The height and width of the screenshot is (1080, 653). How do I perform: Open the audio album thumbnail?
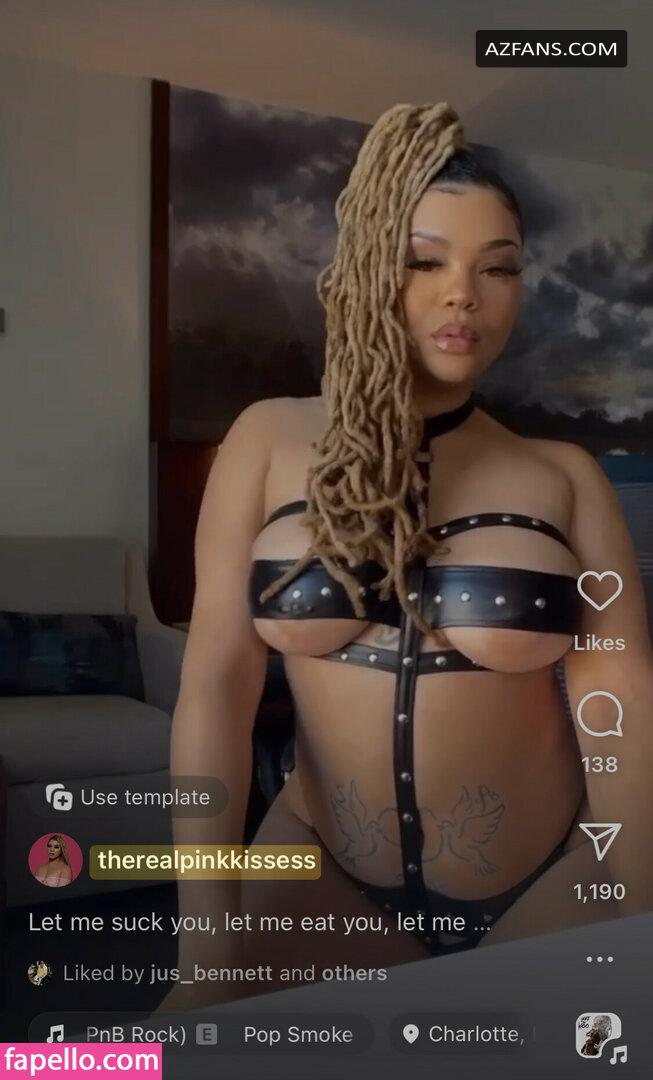pyautogui.click(x=598, y=1035)
